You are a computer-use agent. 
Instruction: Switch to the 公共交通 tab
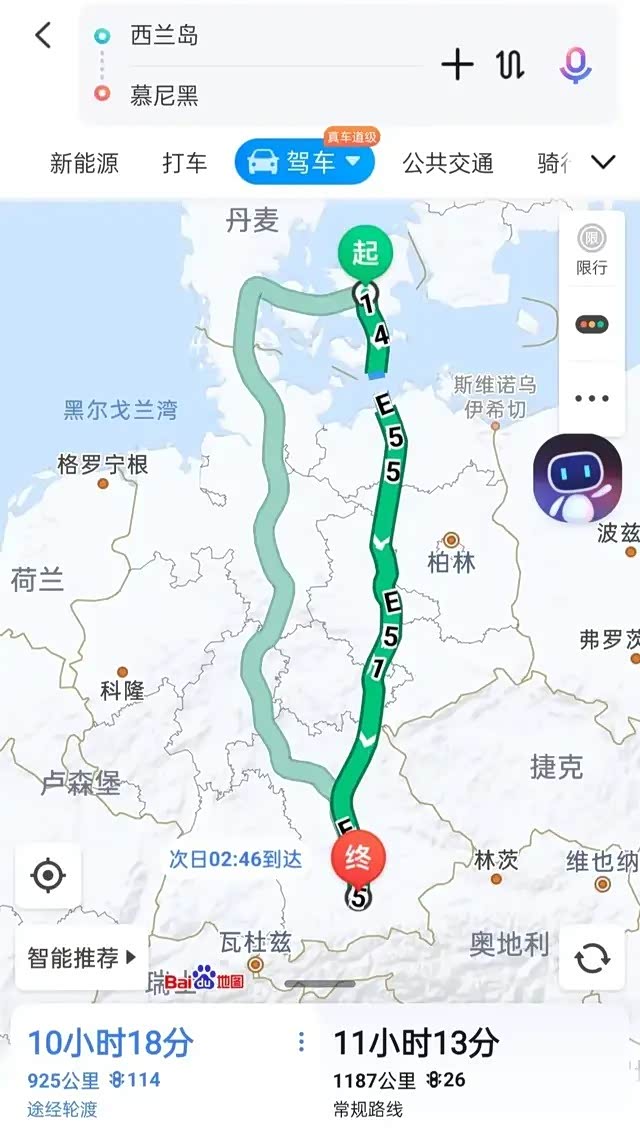[448, 164]
